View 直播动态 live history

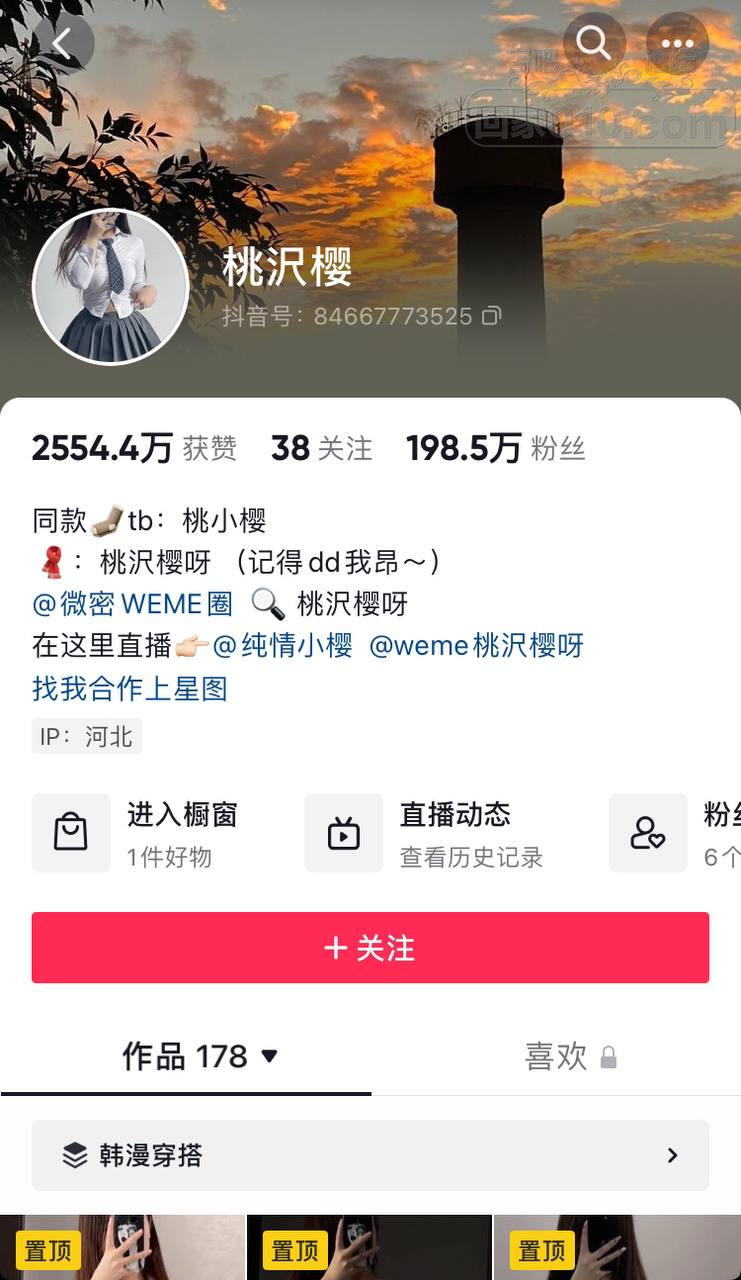(x=424, y=833)
